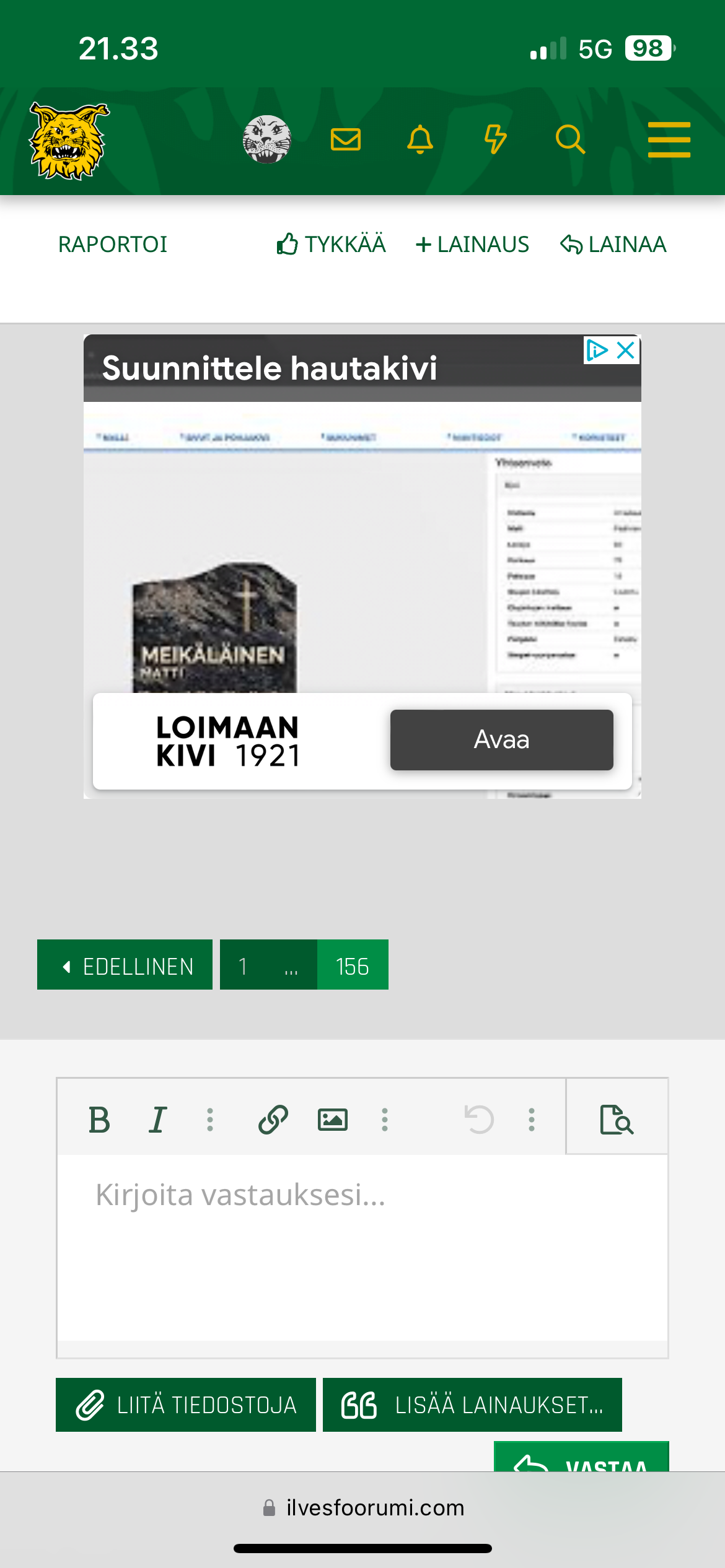Go to the previous page with Edellinen
Viewport: 725px width, 1568px height.
click(x=125, y=965)
